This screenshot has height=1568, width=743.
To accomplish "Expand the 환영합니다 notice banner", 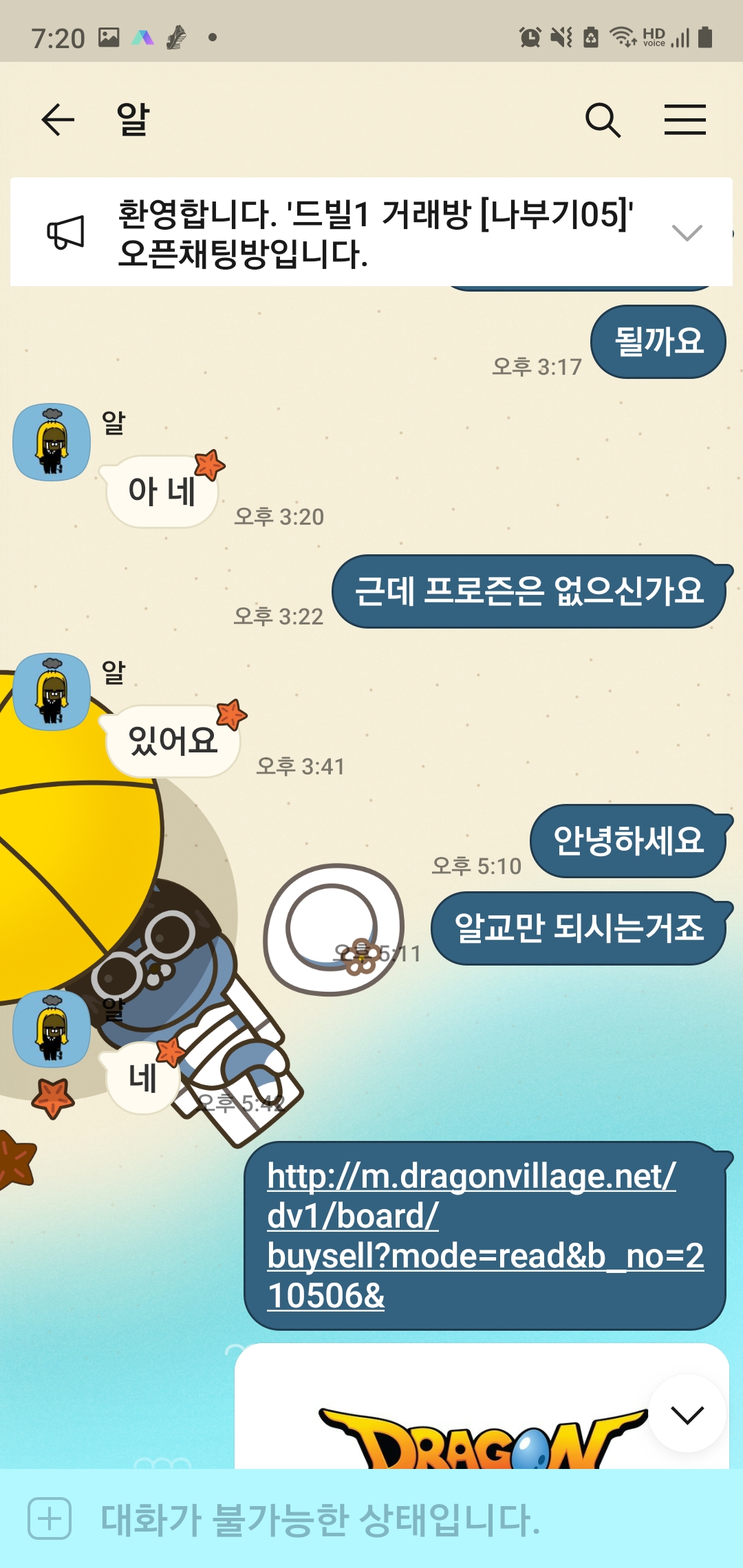I will click(x=687, y=232).
